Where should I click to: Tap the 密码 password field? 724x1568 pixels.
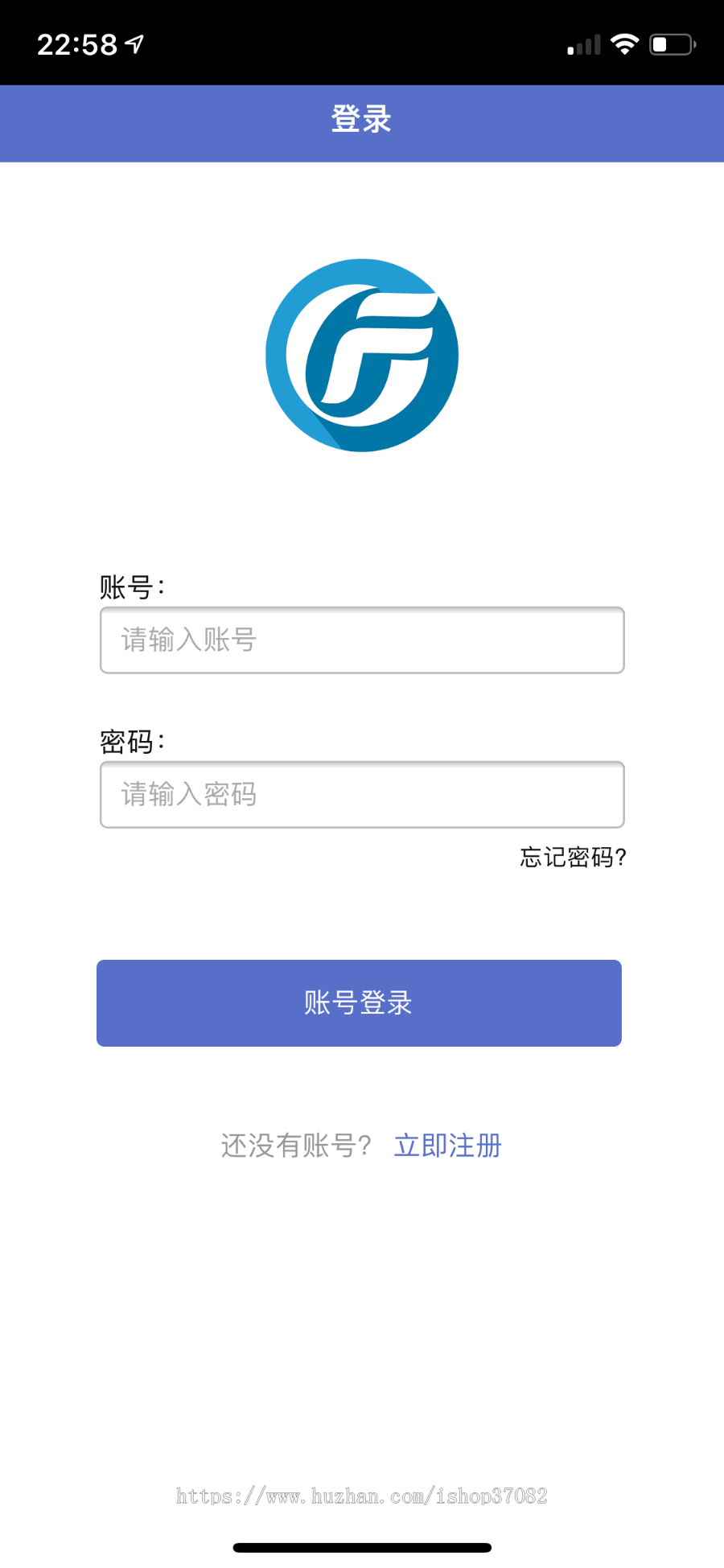tap(362, 795)
